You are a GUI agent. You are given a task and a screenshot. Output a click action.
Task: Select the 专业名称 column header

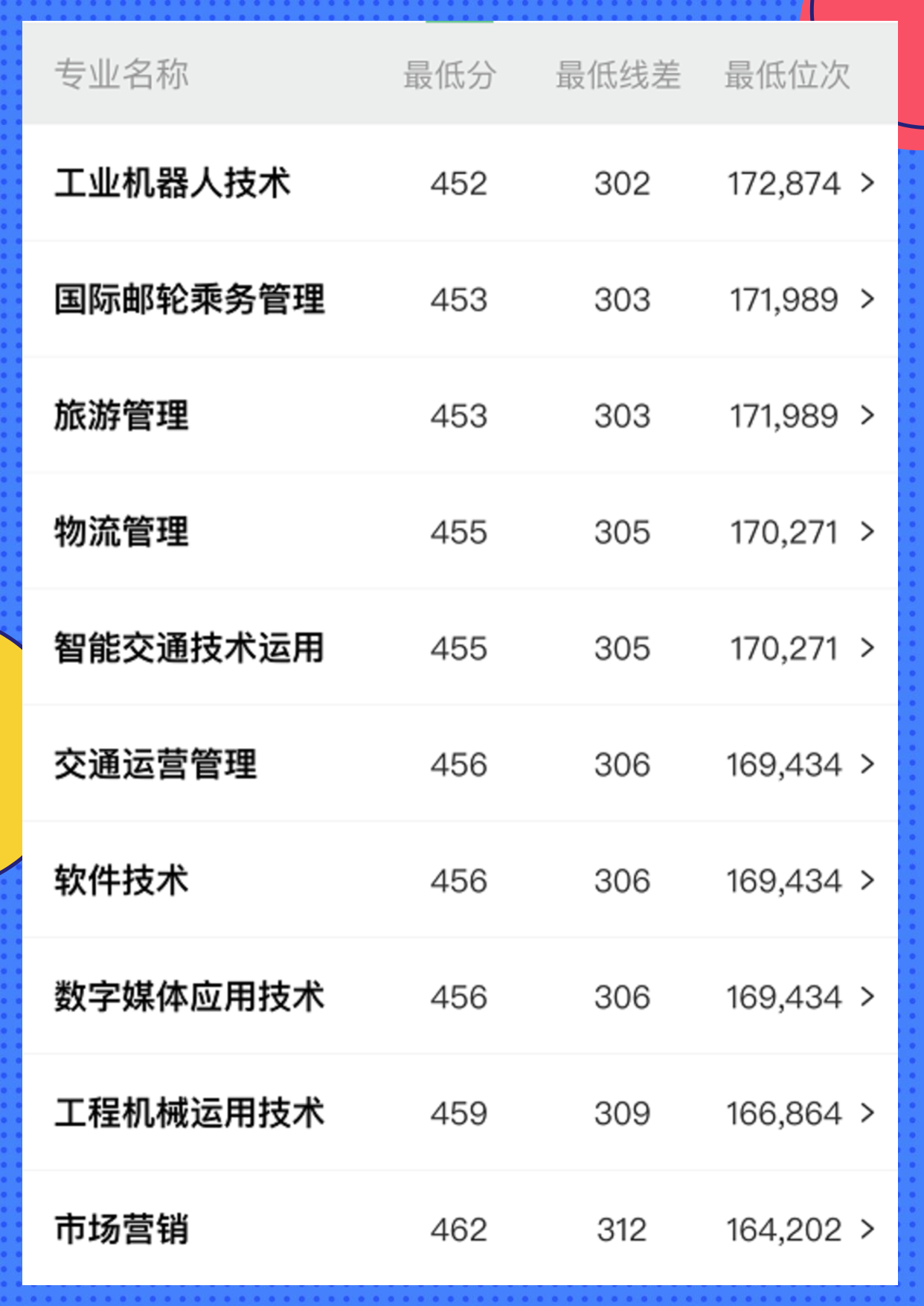[125, 75]
